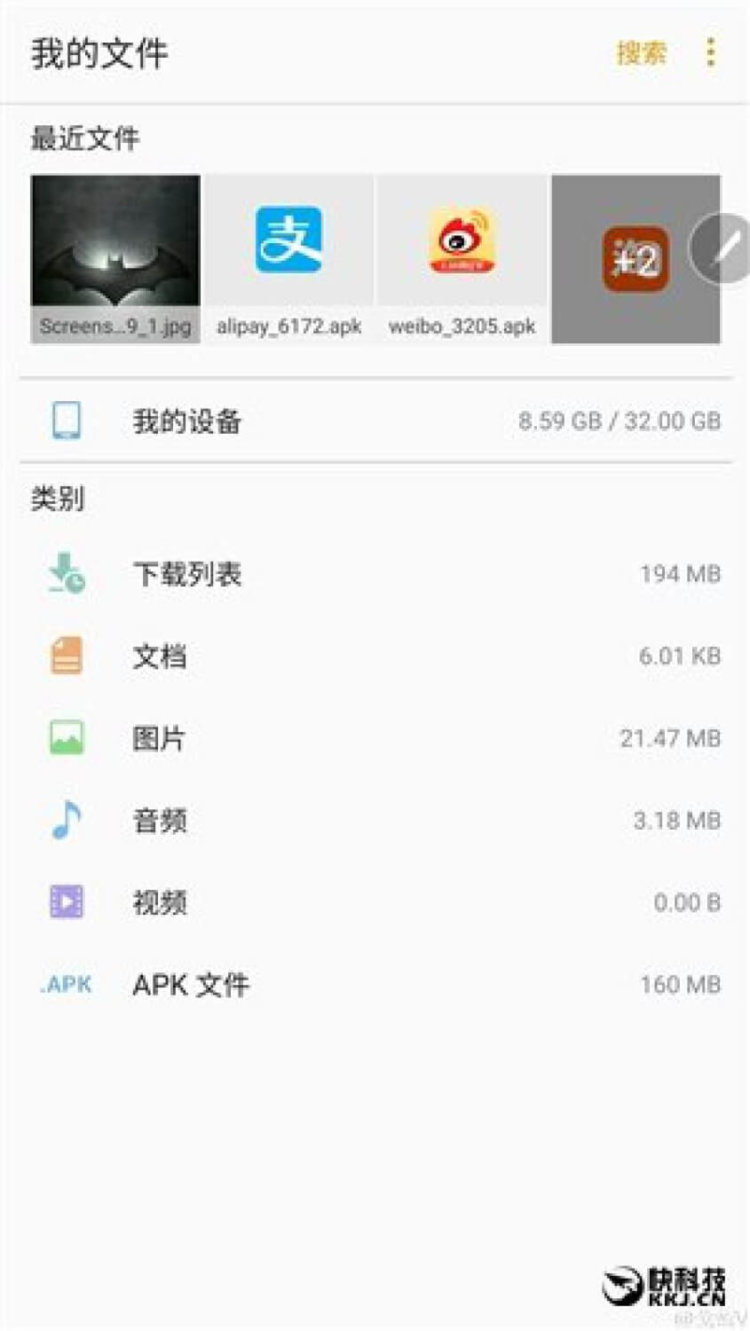The image size is (750, 1331).
Task: Open the Weibo APK recent file icon
Action: click(462, 245)
